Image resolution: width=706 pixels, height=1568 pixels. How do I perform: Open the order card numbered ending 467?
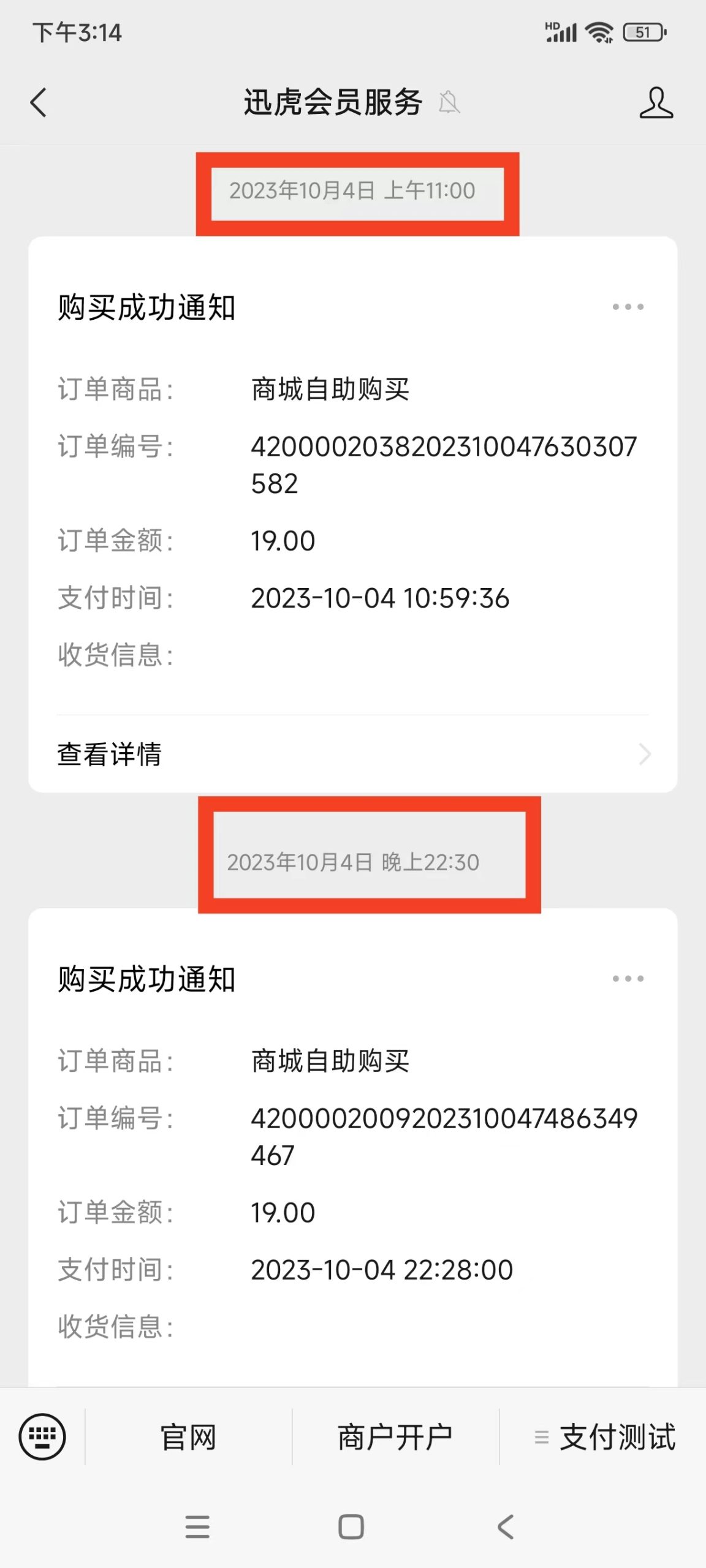coord(353,1148)
